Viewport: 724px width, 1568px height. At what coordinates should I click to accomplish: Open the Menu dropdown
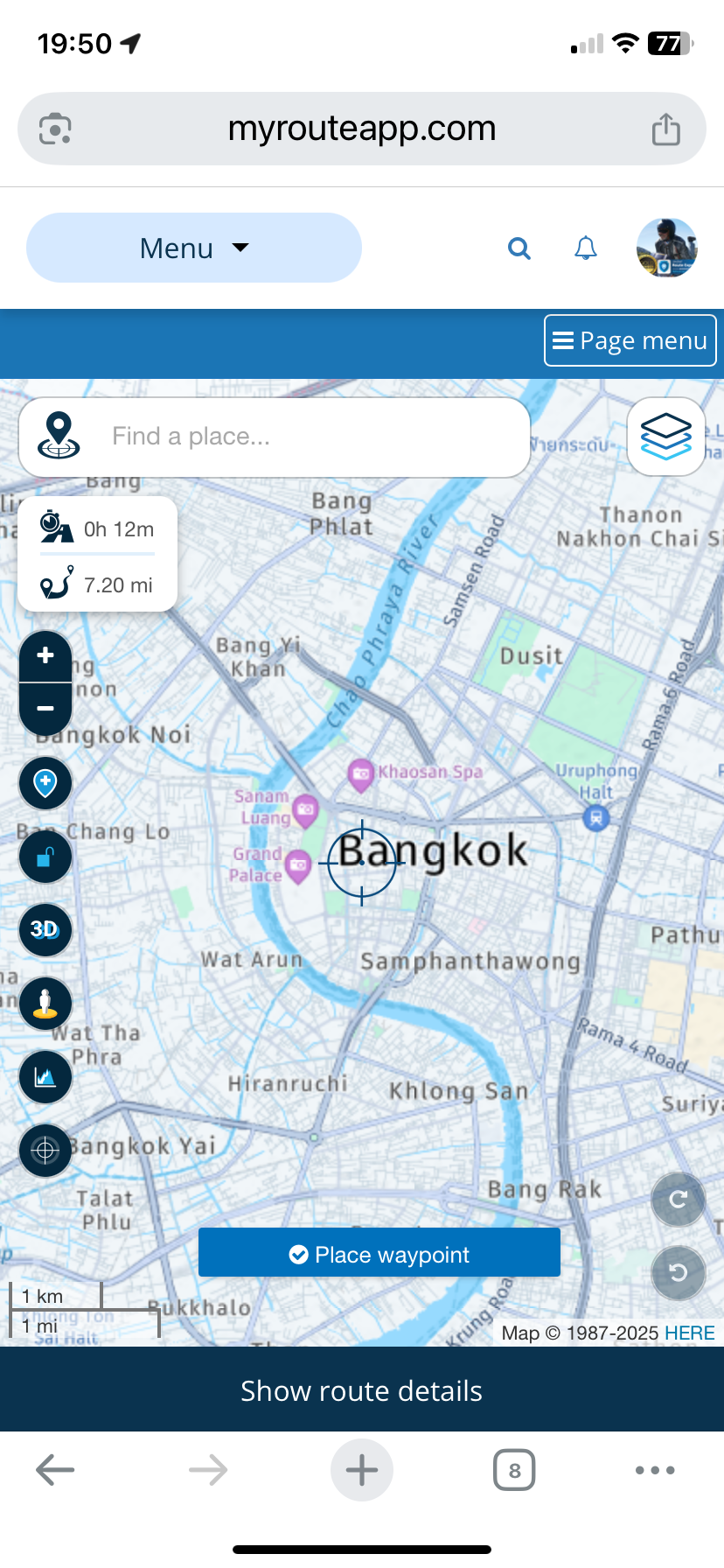click(193, 248)
